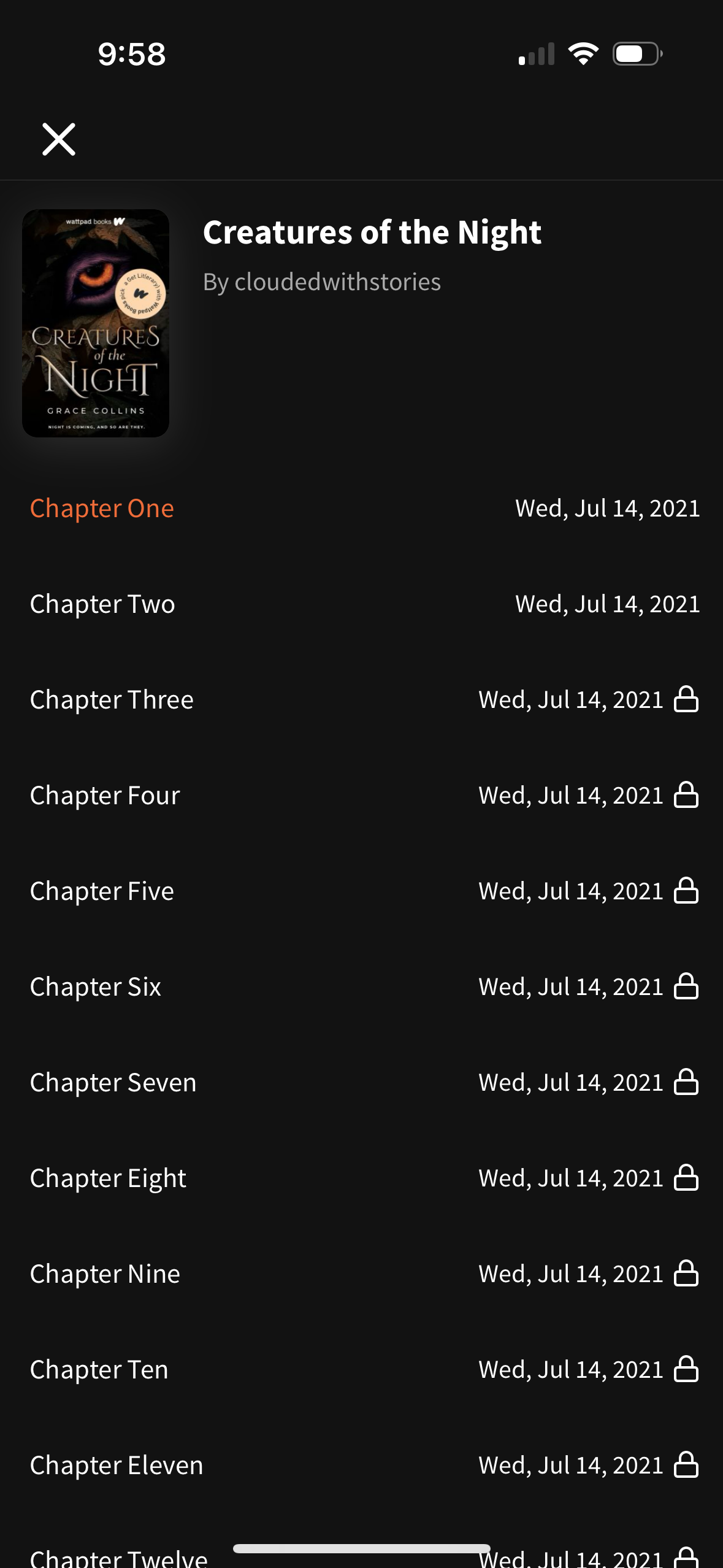
Task: Open Chapter Four from the chapter list
Action: click(x=105, y=795)
